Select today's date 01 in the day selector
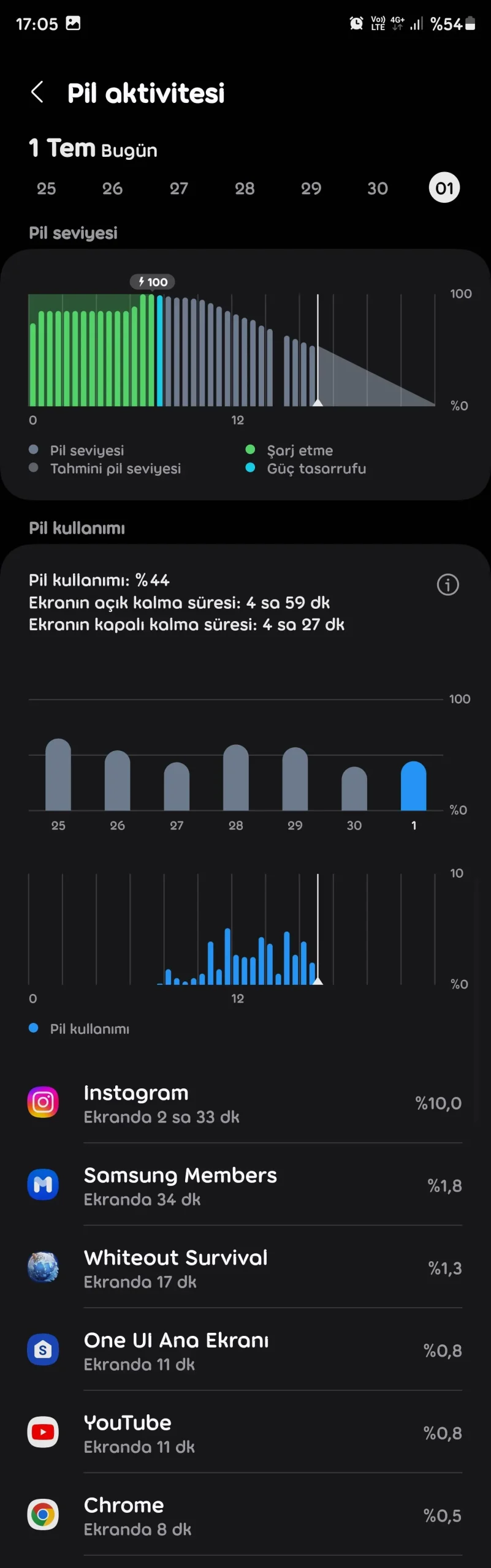Viewport: 491px width, 1568px height. pos(444,188)
